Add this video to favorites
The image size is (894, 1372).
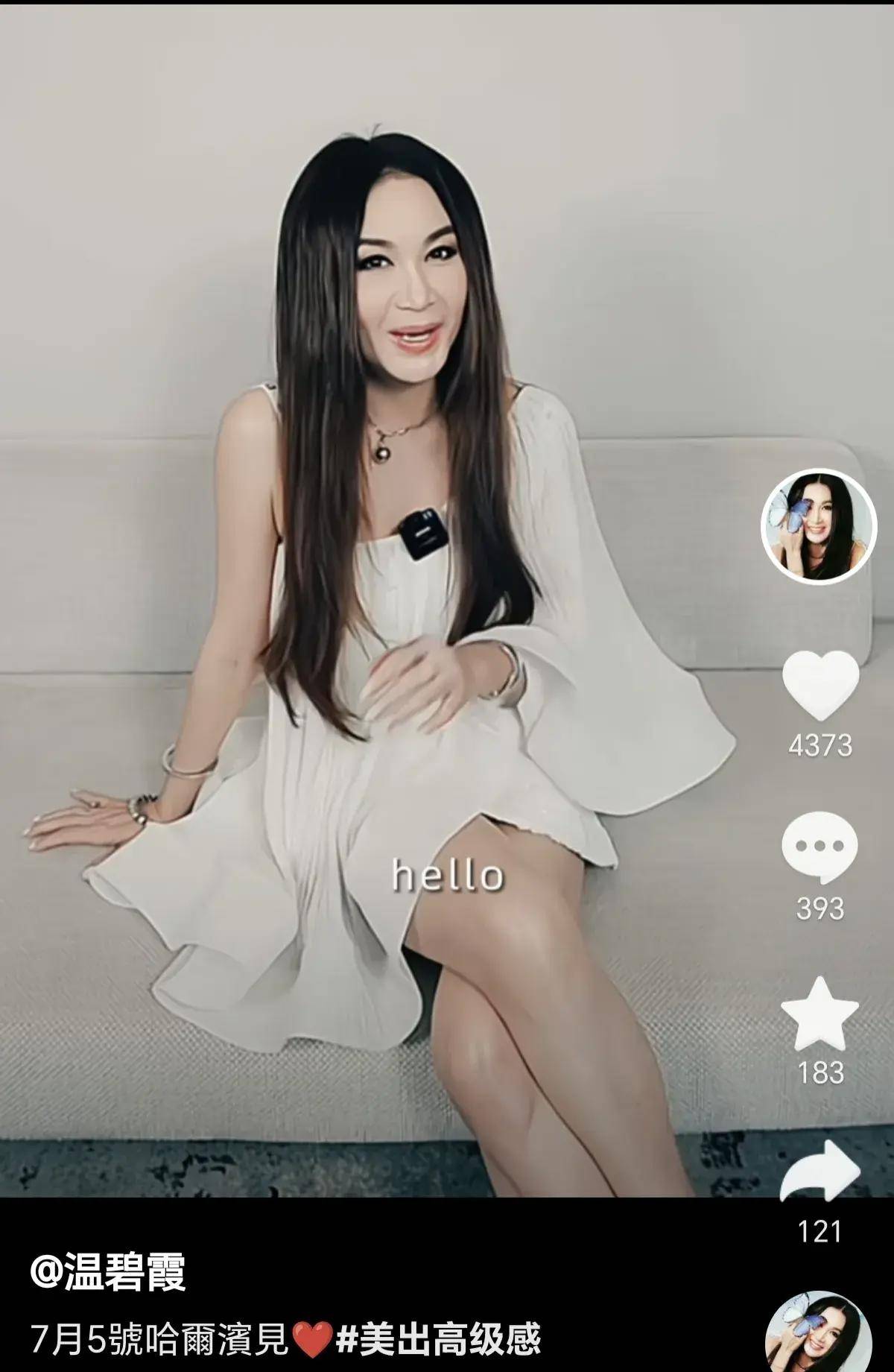point(819,1015)
